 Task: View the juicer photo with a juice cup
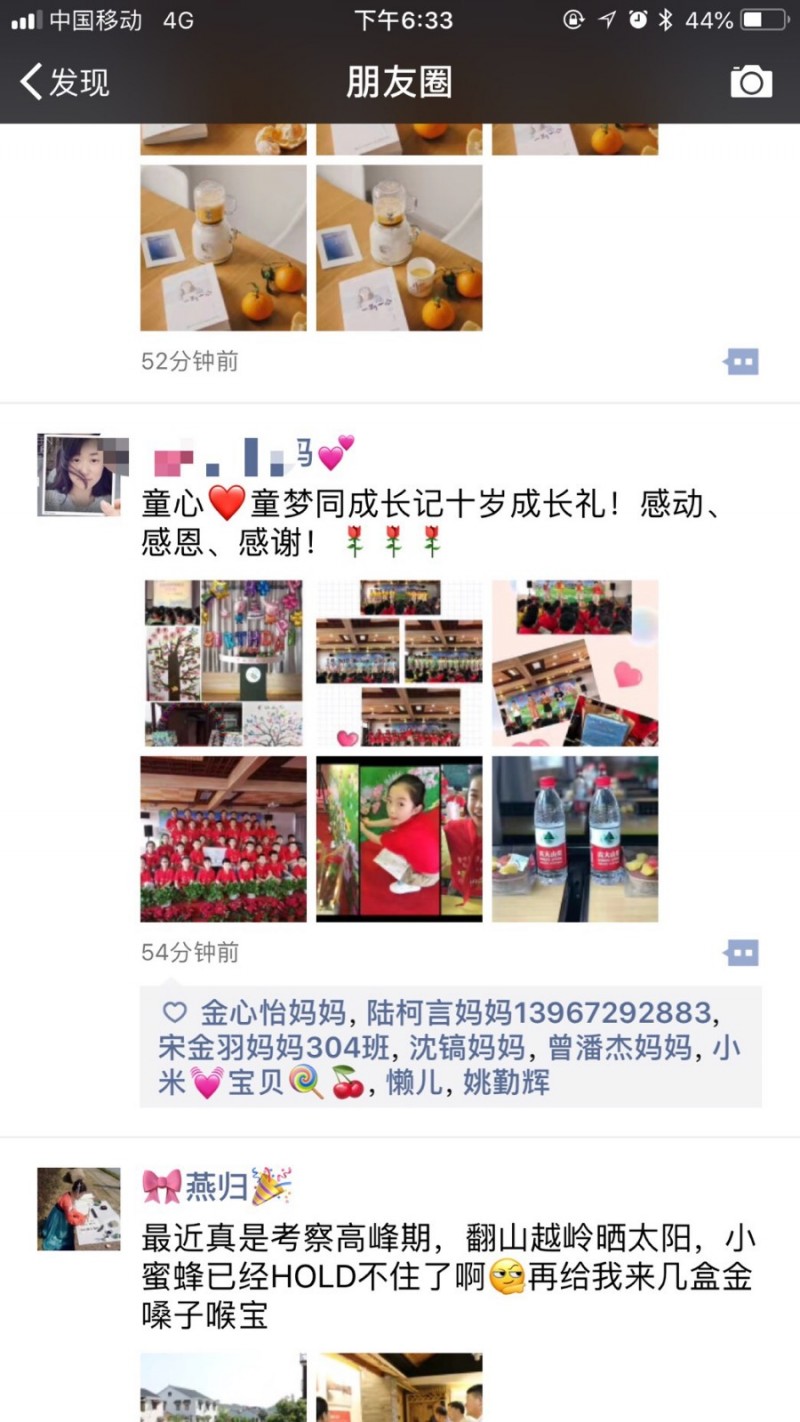click(399, 247)
